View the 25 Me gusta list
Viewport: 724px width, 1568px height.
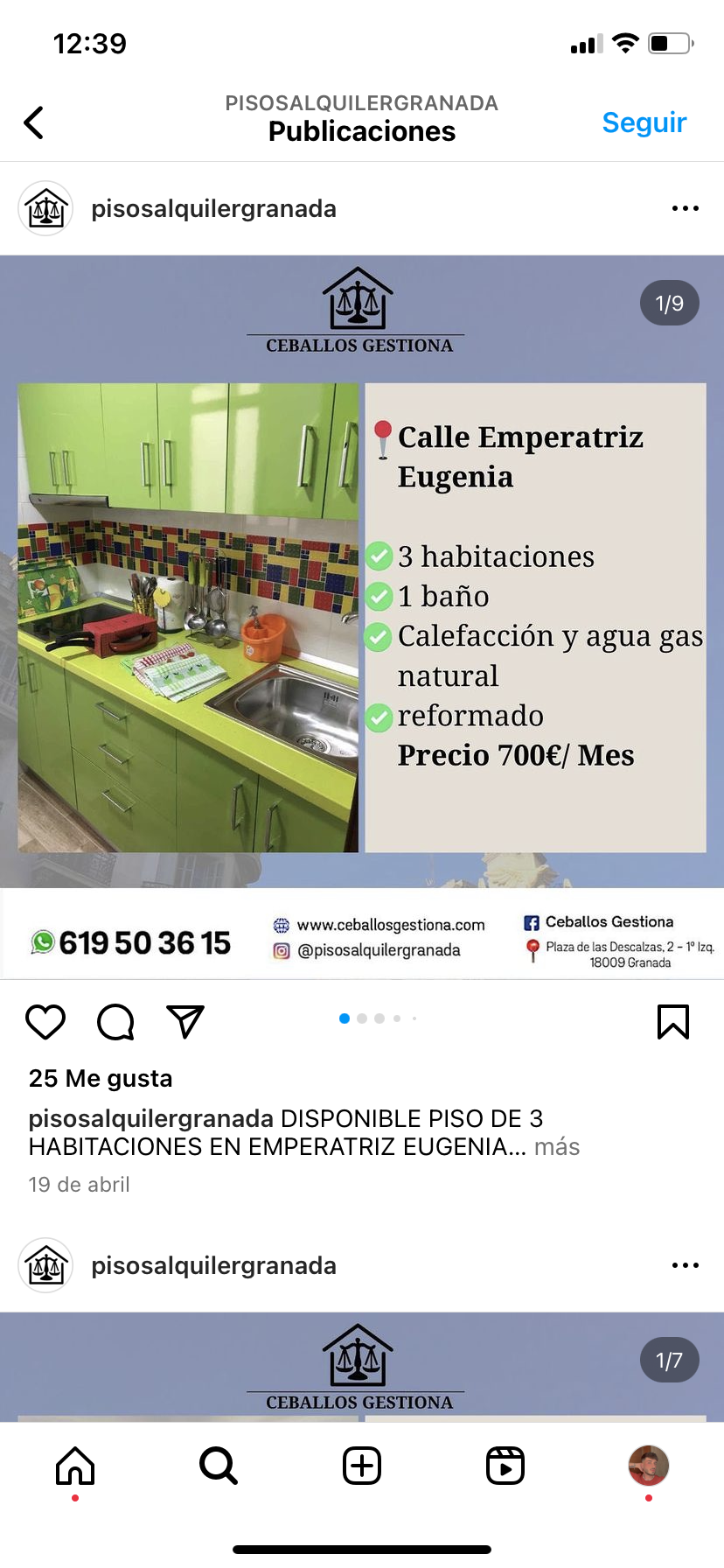(x=101, y=1078)
